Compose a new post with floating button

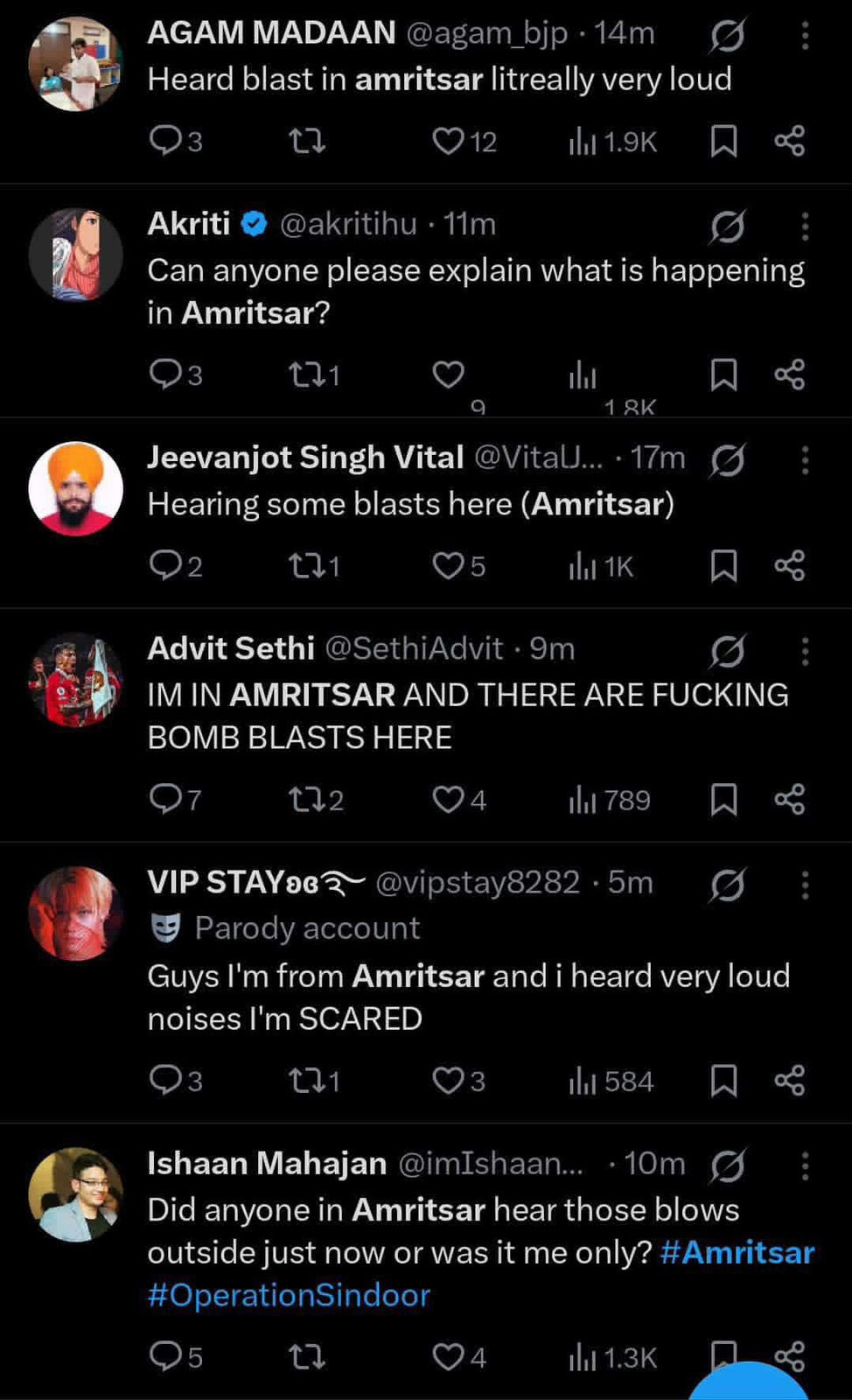tap(748, 1382)
